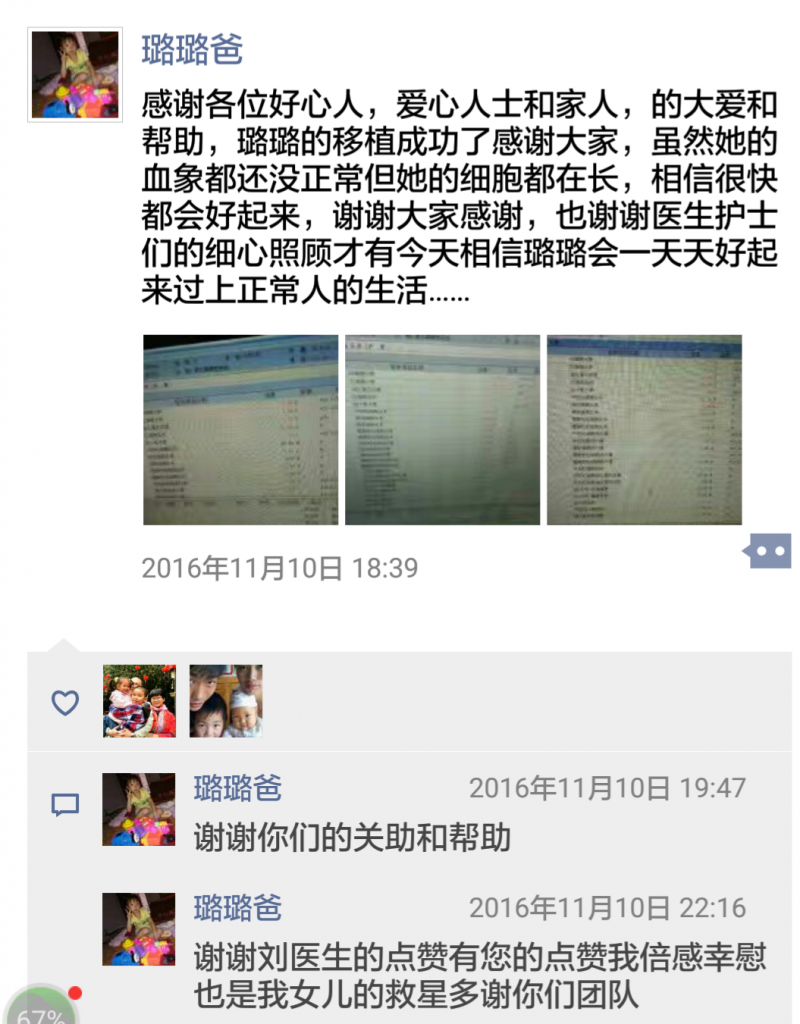Tap the name 璐璐爸 on the 19:47 comment
The height and width of the screenshot is (1024, 800).
click(238, 788)
